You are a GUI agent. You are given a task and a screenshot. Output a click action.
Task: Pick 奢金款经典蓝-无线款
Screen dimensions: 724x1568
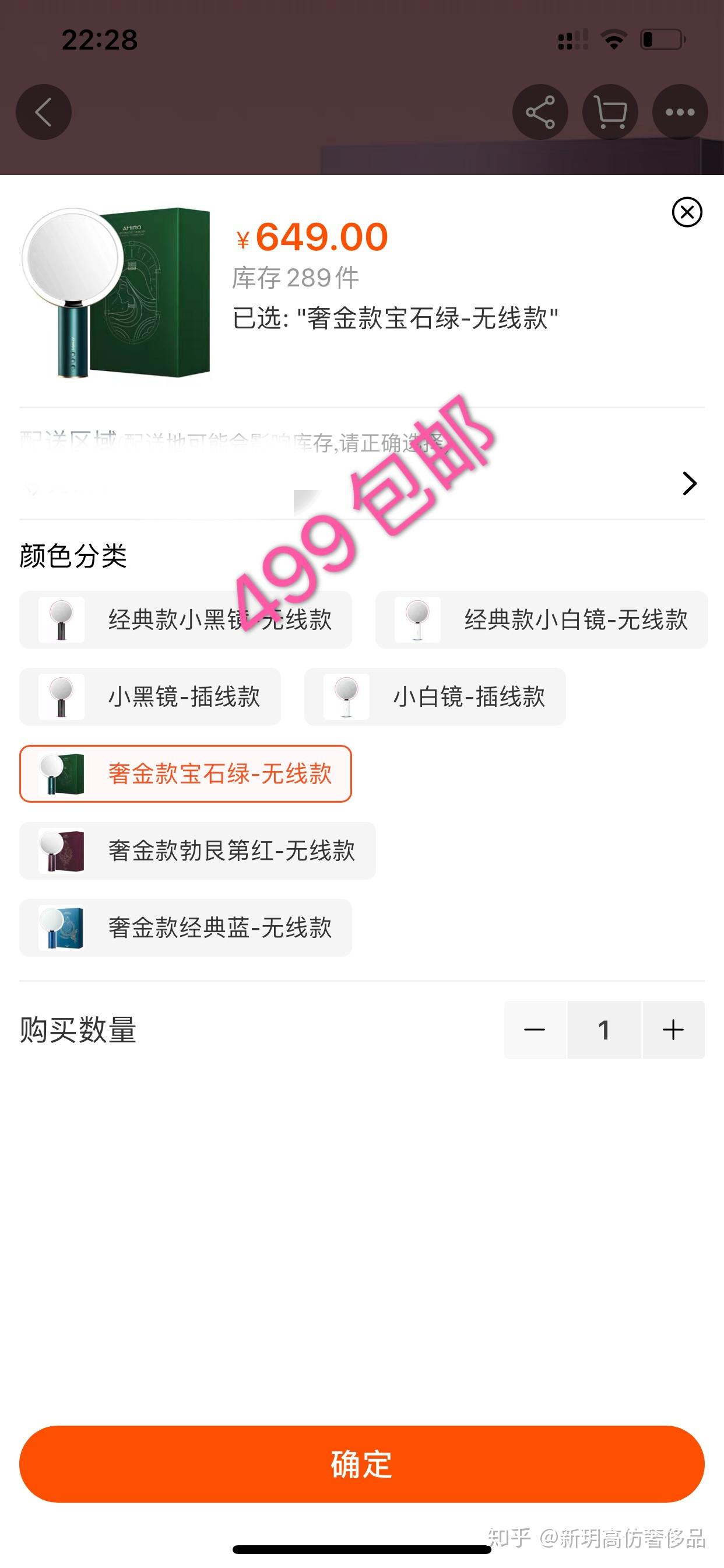[185, 928]
